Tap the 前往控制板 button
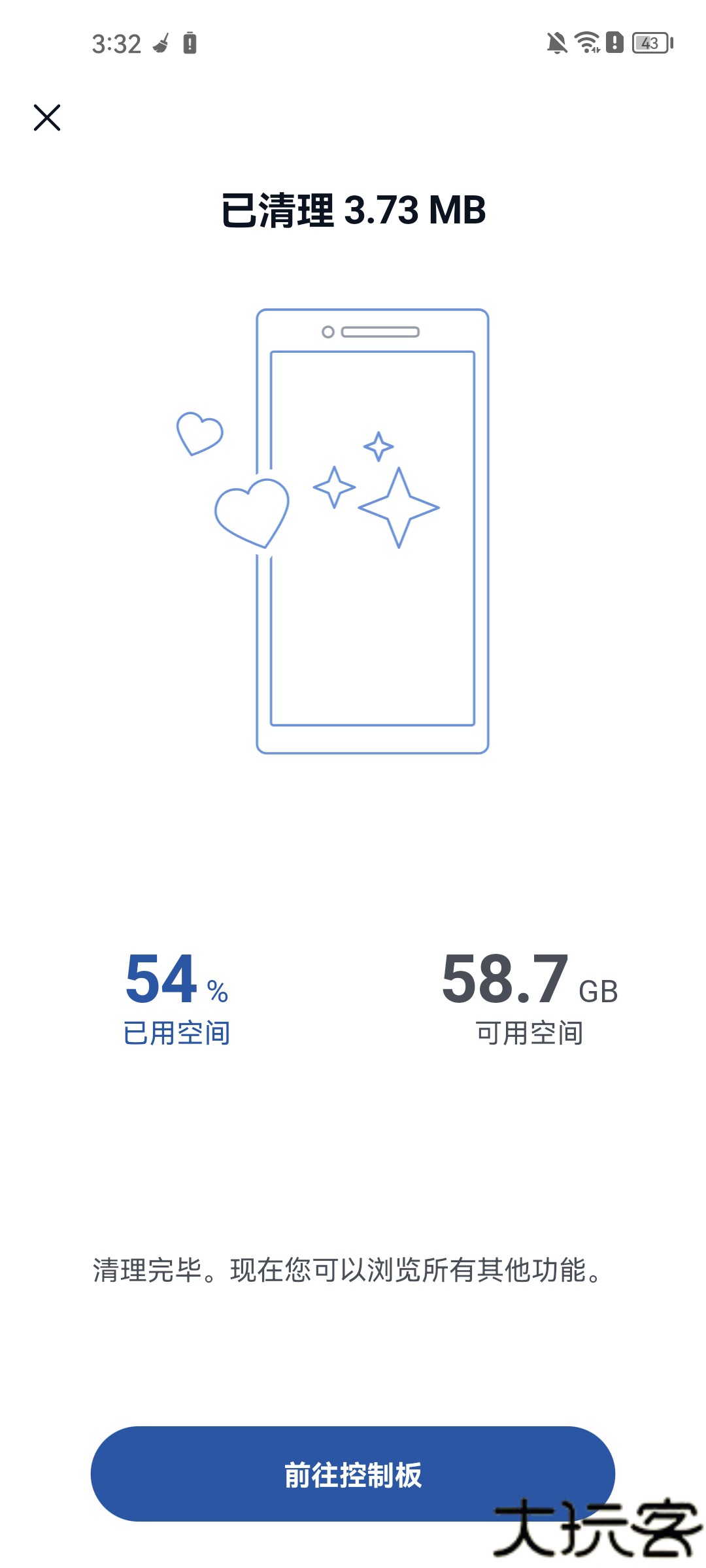 pos(352,1474)
